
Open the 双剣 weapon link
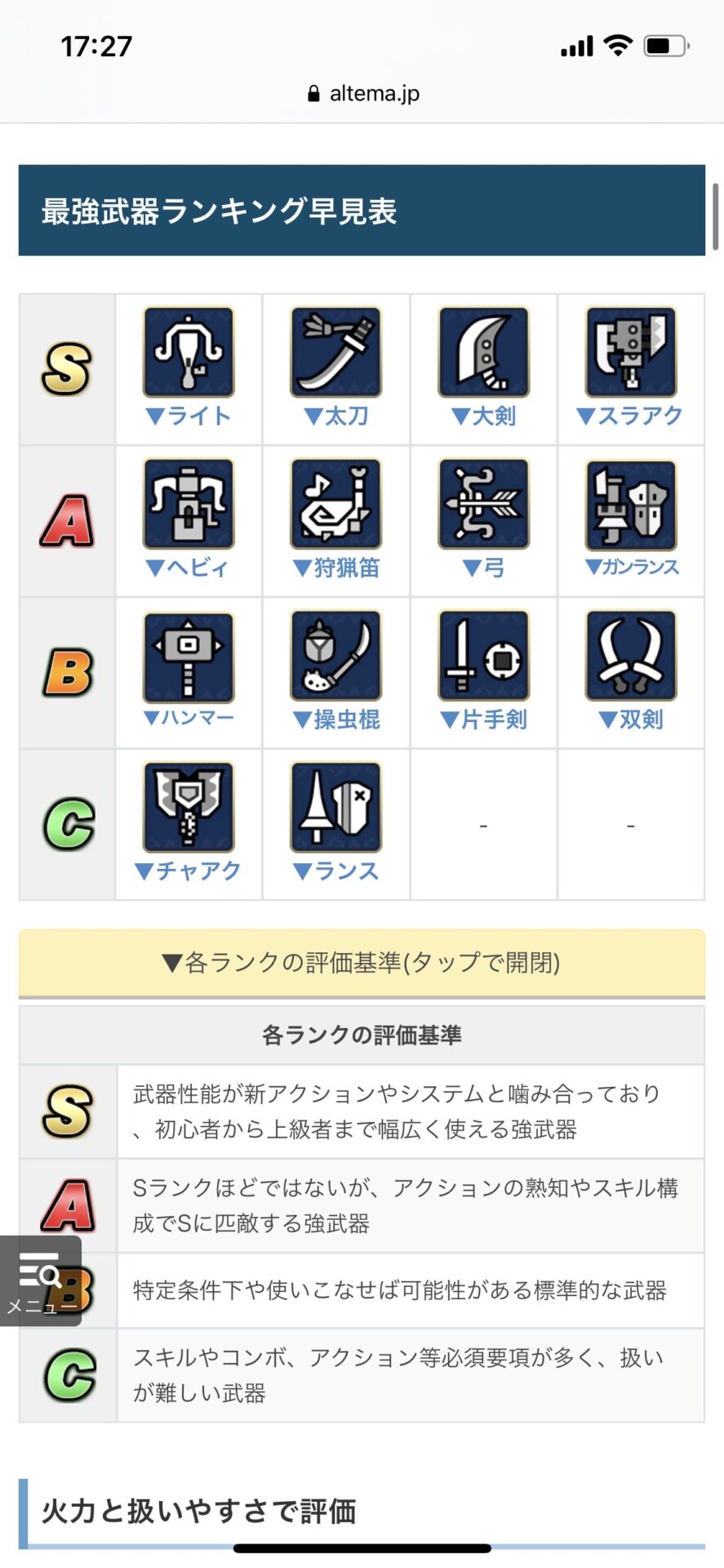point(630,719)
